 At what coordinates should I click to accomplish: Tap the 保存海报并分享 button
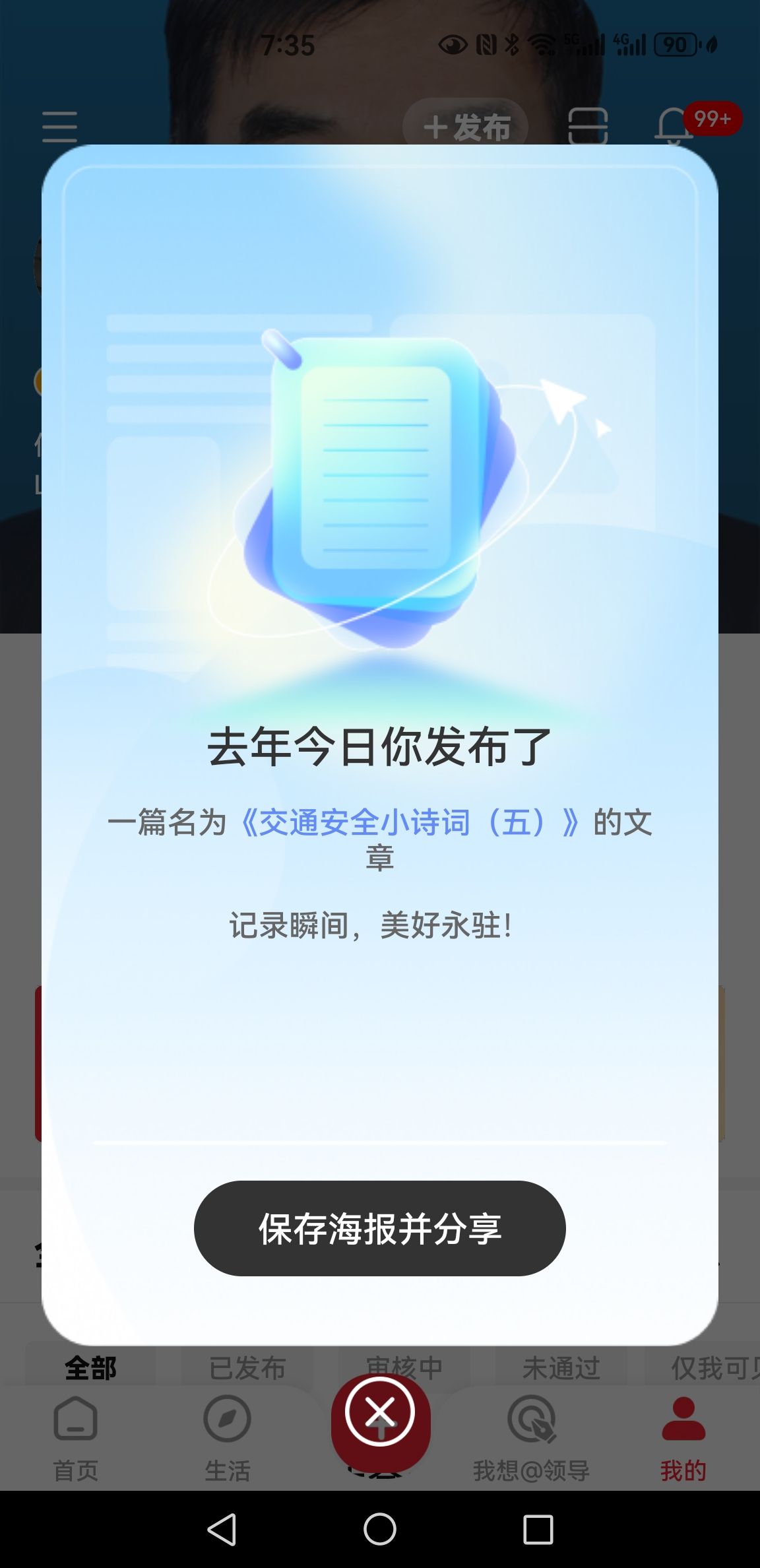pyautogui.click(x=379, y=1228)
